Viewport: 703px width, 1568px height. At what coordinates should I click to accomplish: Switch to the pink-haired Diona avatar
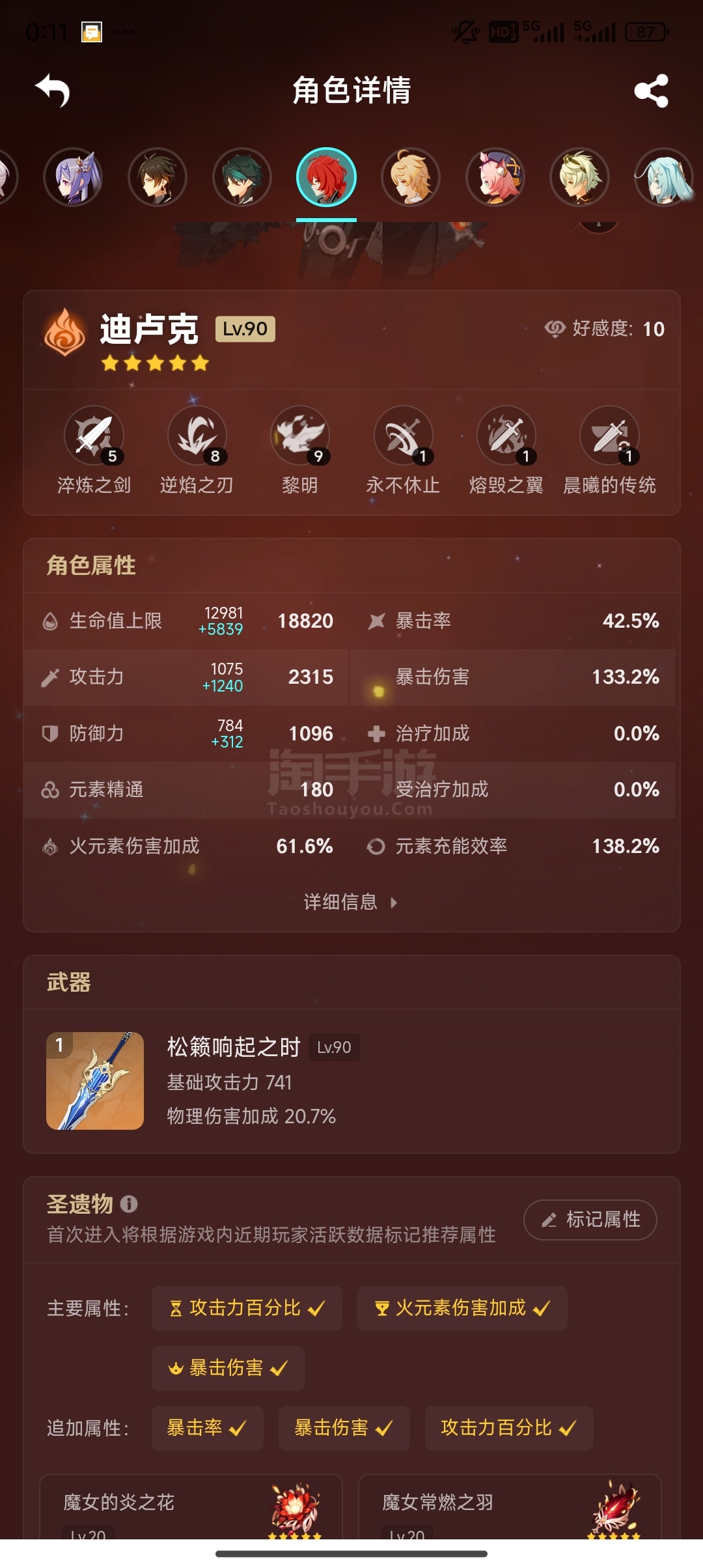point(495,177)
